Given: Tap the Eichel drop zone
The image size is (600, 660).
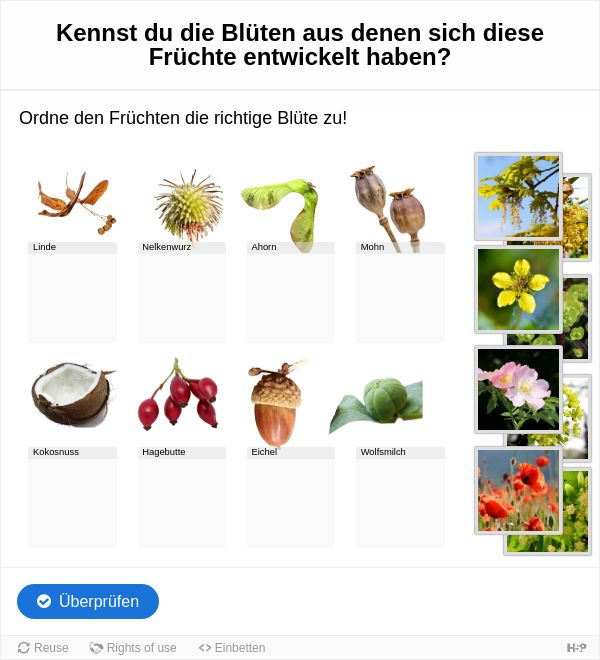Looking at the screenshot, I should tap(291, 502).
